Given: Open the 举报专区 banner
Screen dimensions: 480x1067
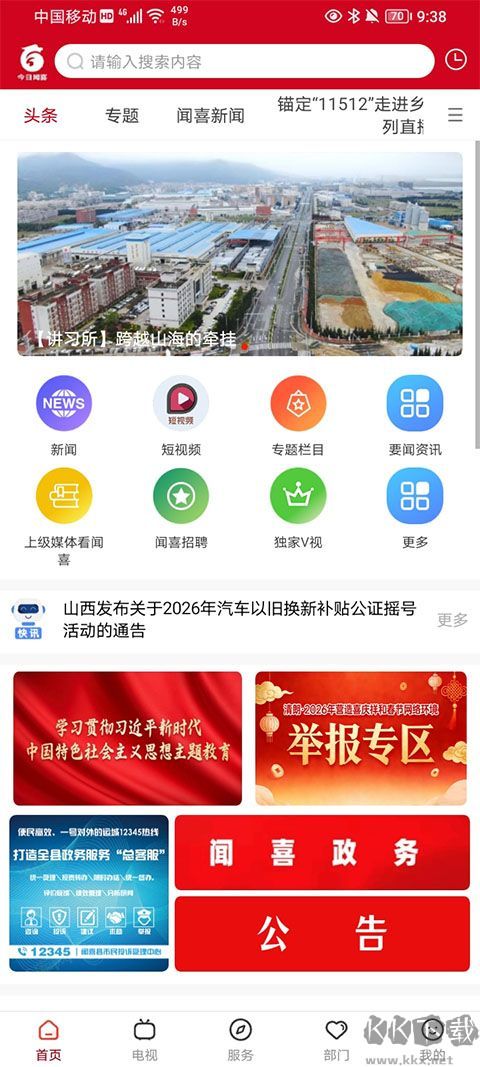Looking at the screenshot, I should pyautogui.click(x=361, y=738).
